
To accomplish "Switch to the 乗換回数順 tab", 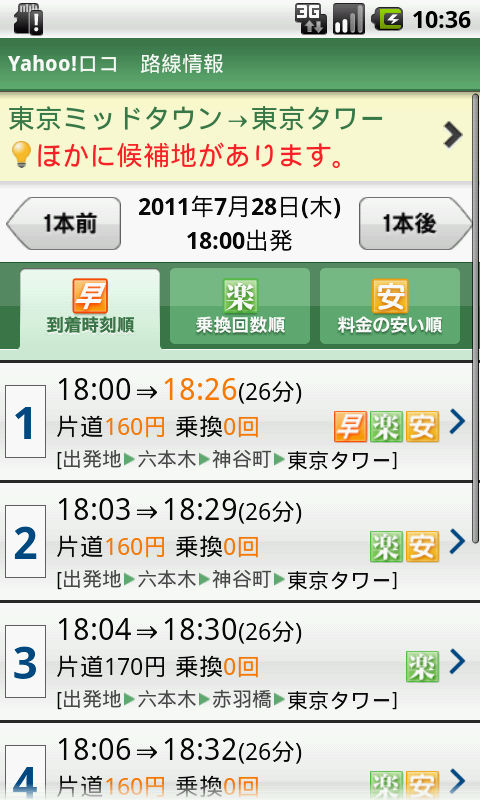I will (x=240, y=306).
